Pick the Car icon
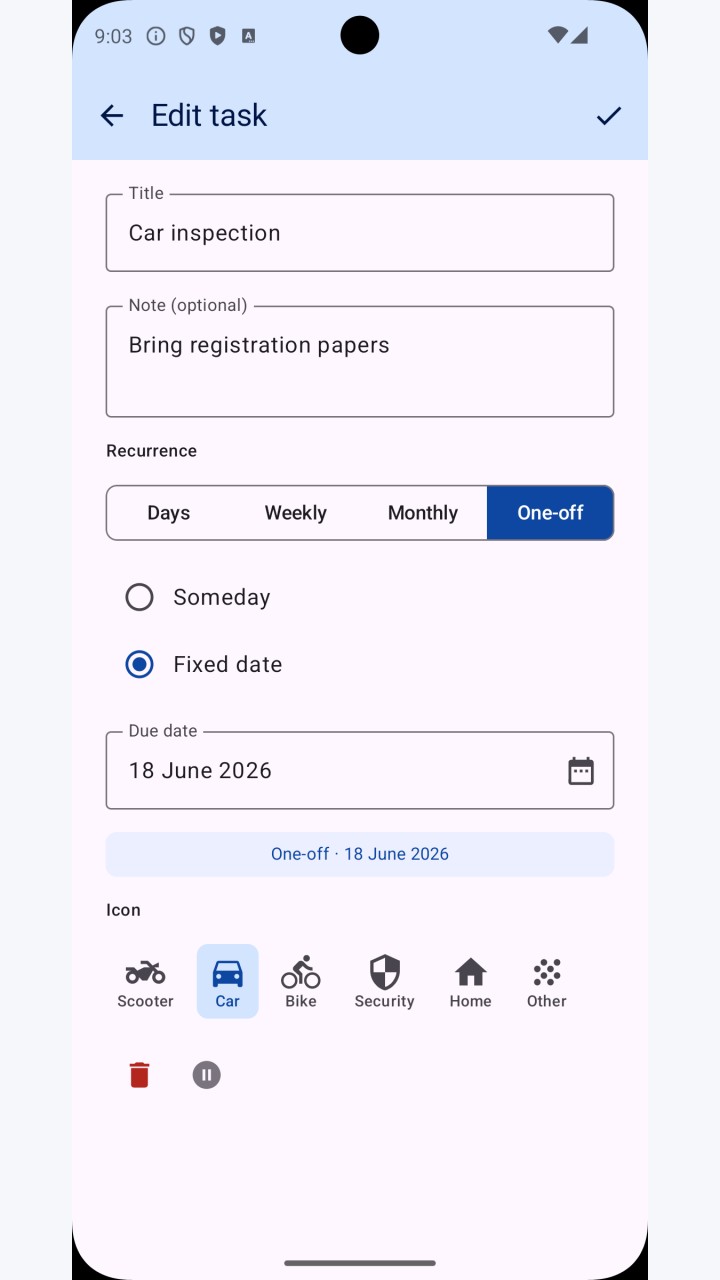 pos(228,981)
